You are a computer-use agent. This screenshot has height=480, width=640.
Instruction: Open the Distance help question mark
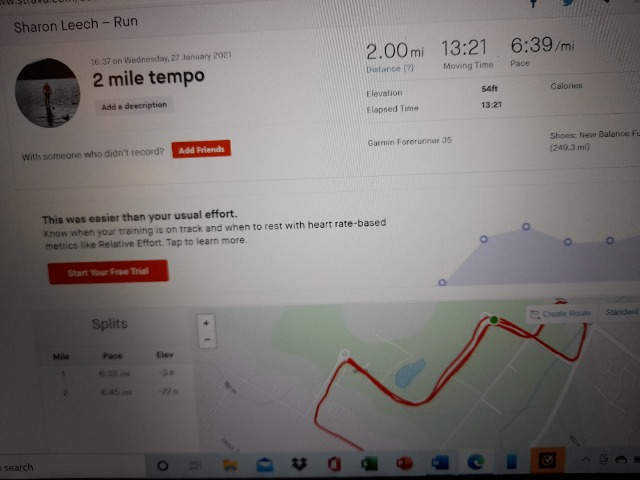pos(407,68)
